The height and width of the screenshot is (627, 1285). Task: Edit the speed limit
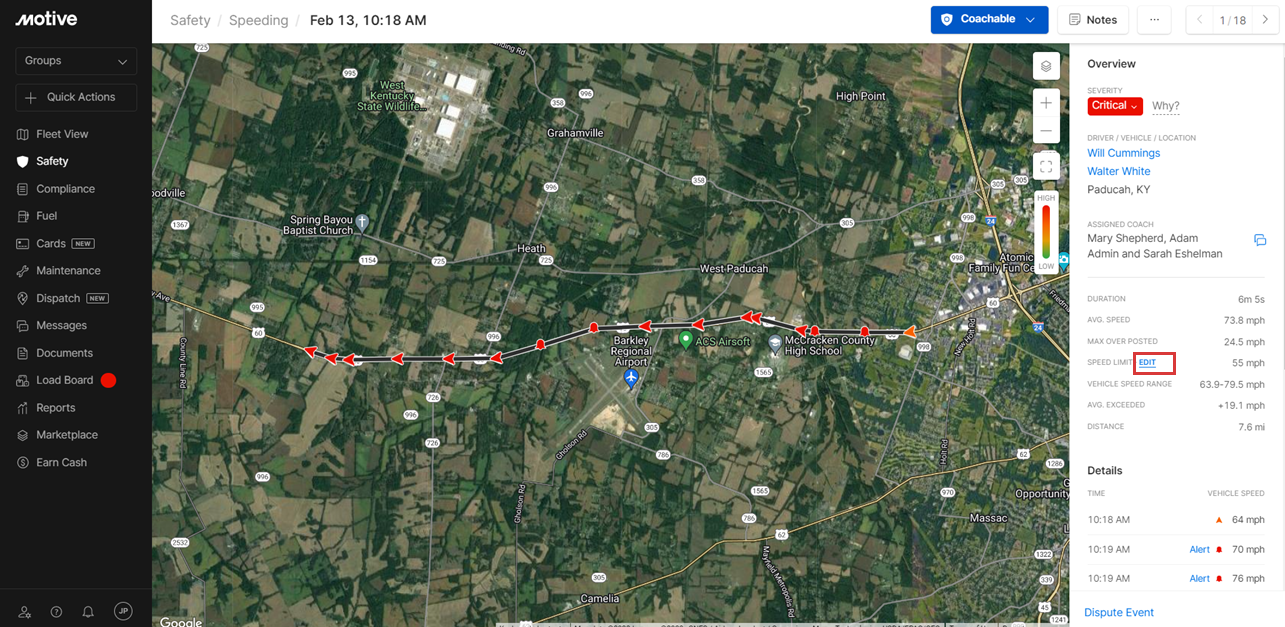point(1147,363)
